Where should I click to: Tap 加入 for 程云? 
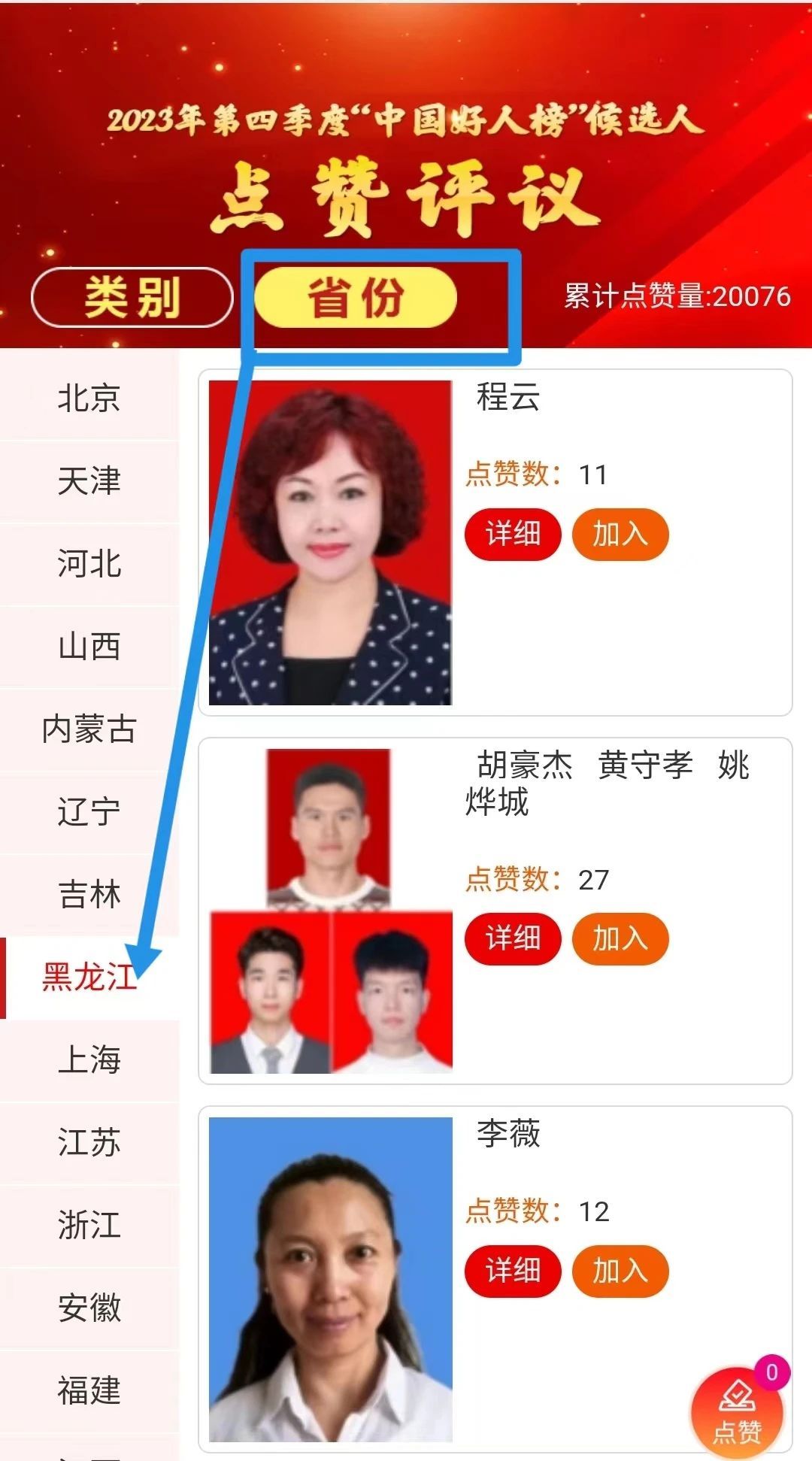click(620, 534)
